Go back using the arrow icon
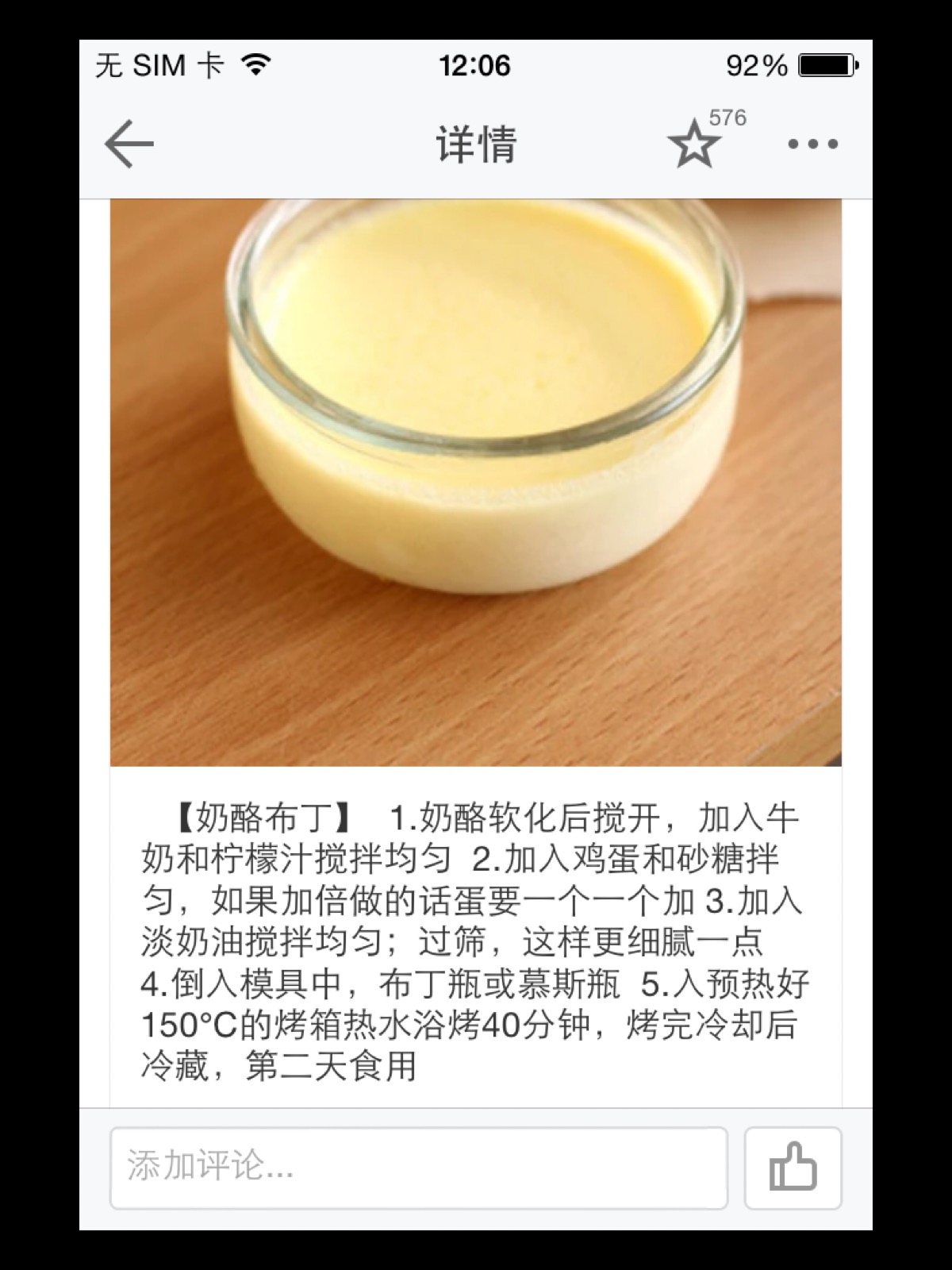The height and width of the screenshot is (1270, 952). (129, 144)
